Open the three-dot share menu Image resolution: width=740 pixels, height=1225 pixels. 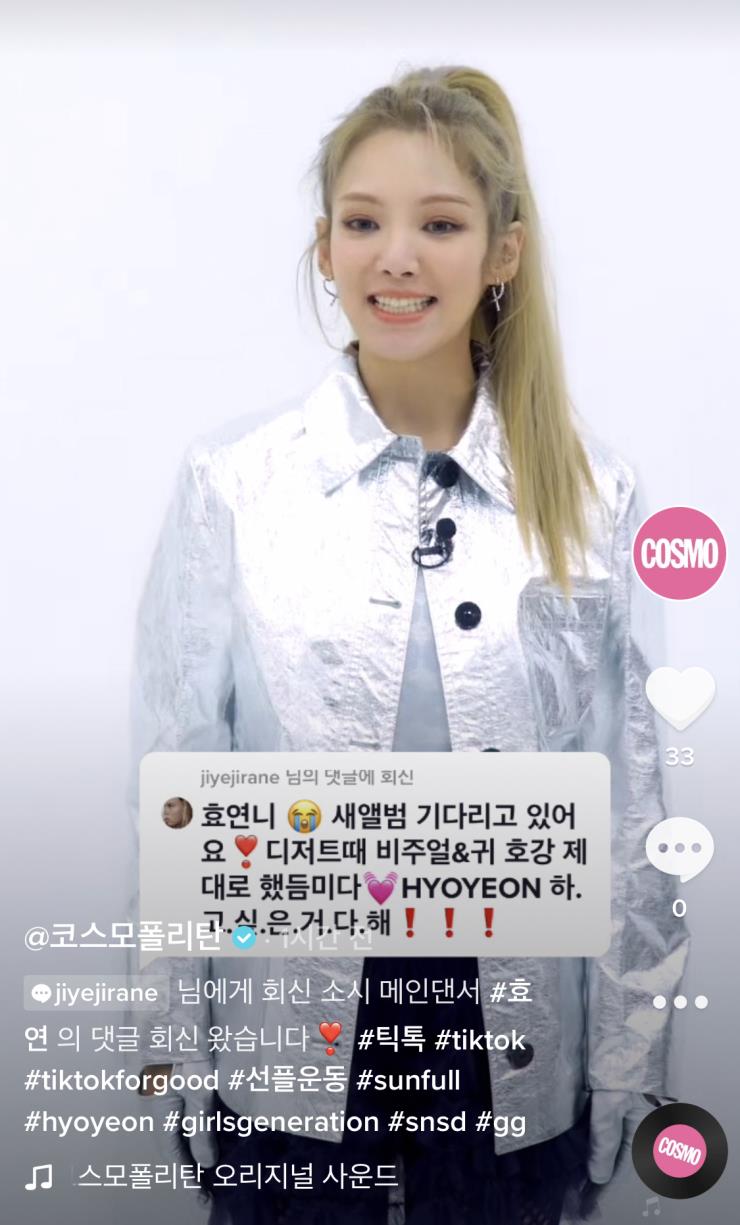(680, 1001)
